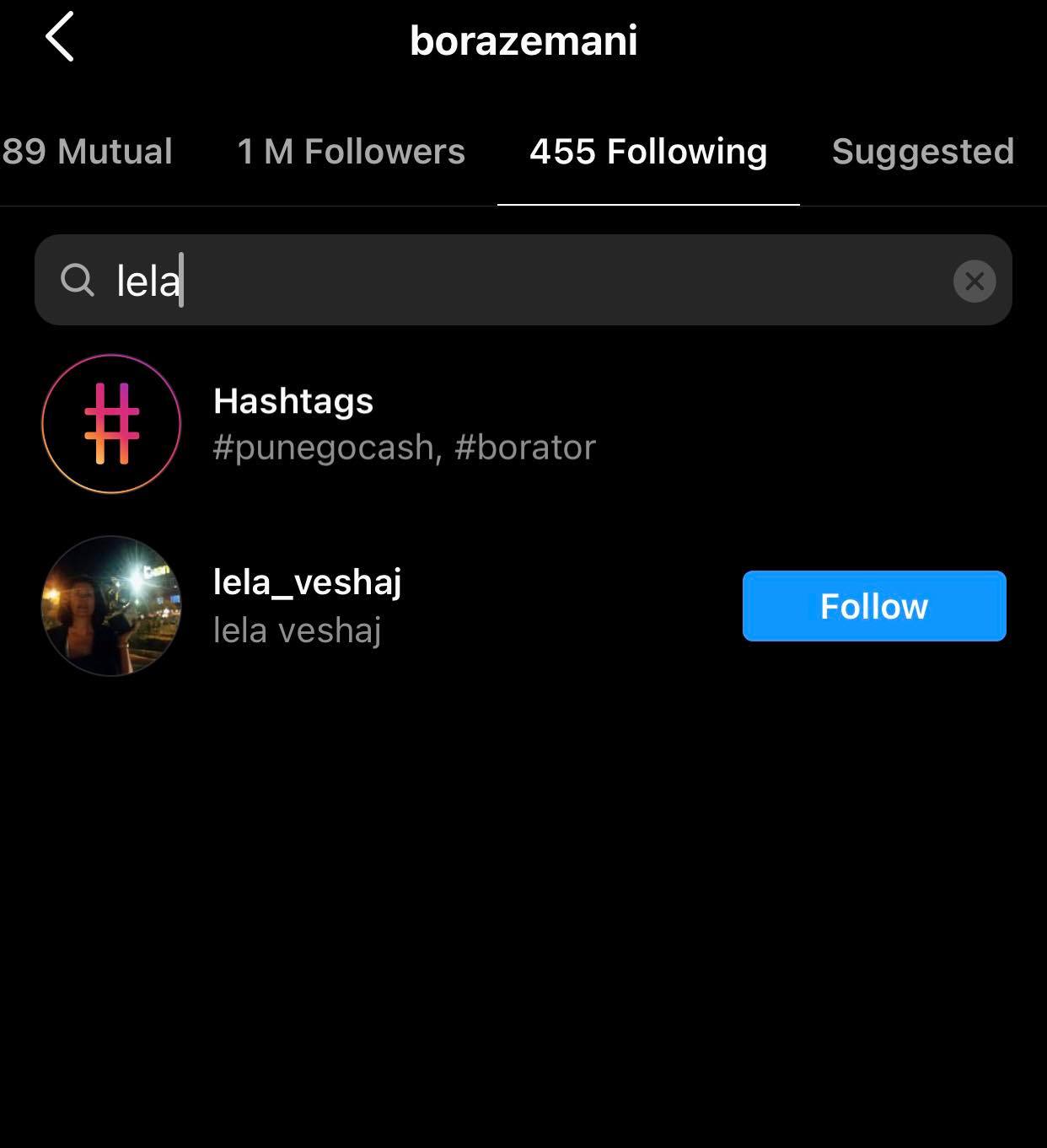Switch to the 1 M Followers tab

click(351, 152)
